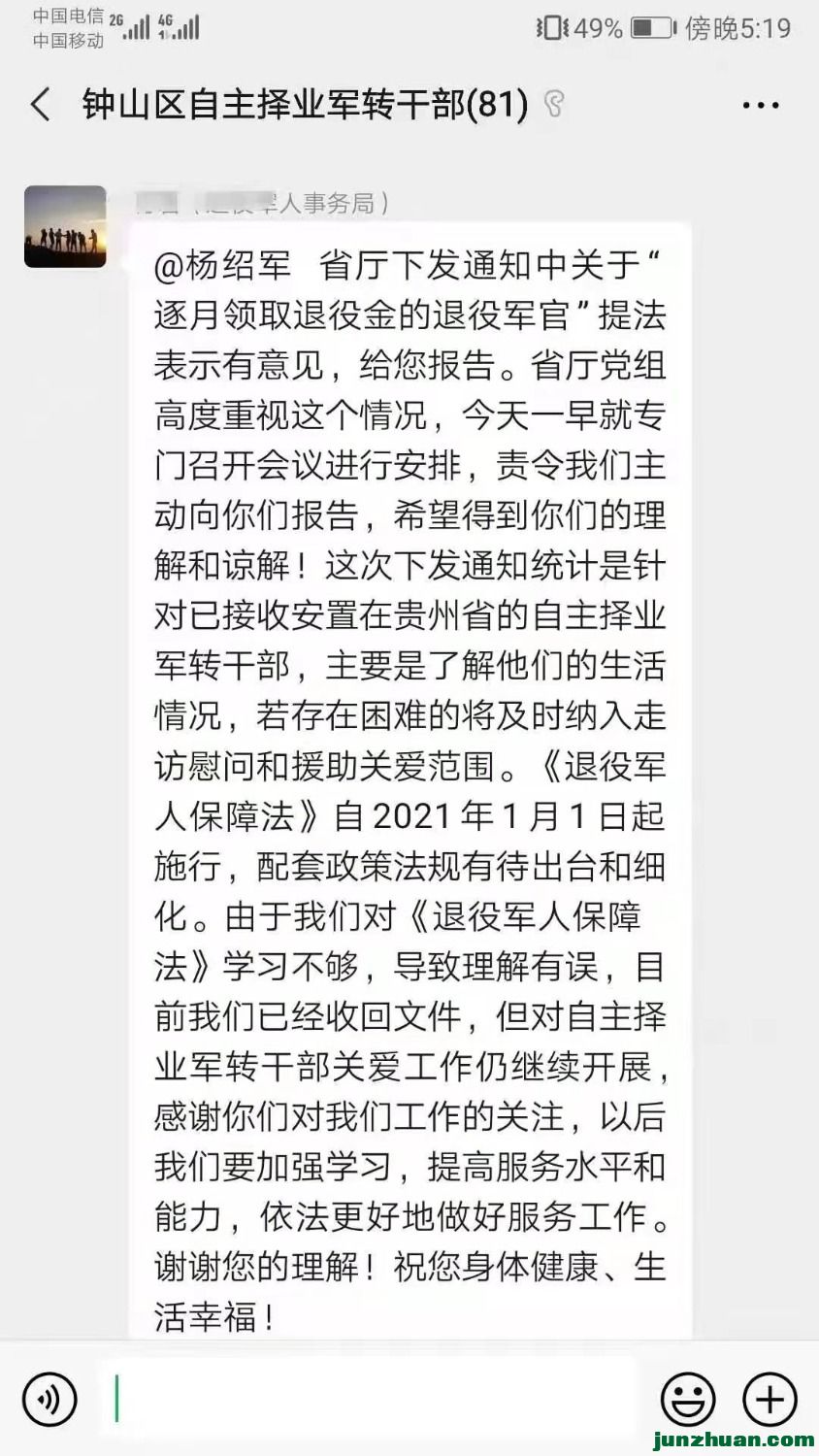
Task: Tap the sender's sunset avatar
Action: click(x=65, y=227)
